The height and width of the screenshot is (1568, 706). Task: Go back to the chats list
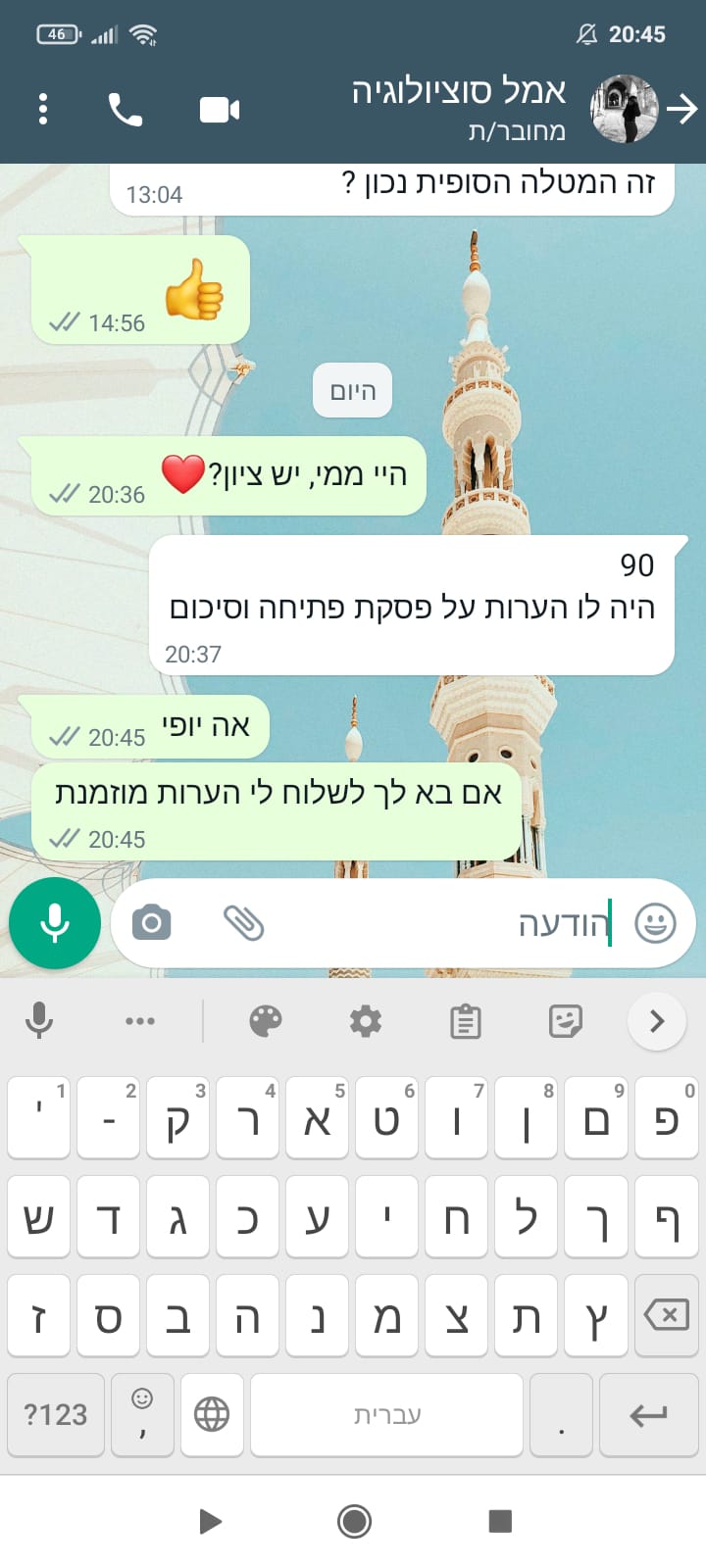click(x=681, y=109)
